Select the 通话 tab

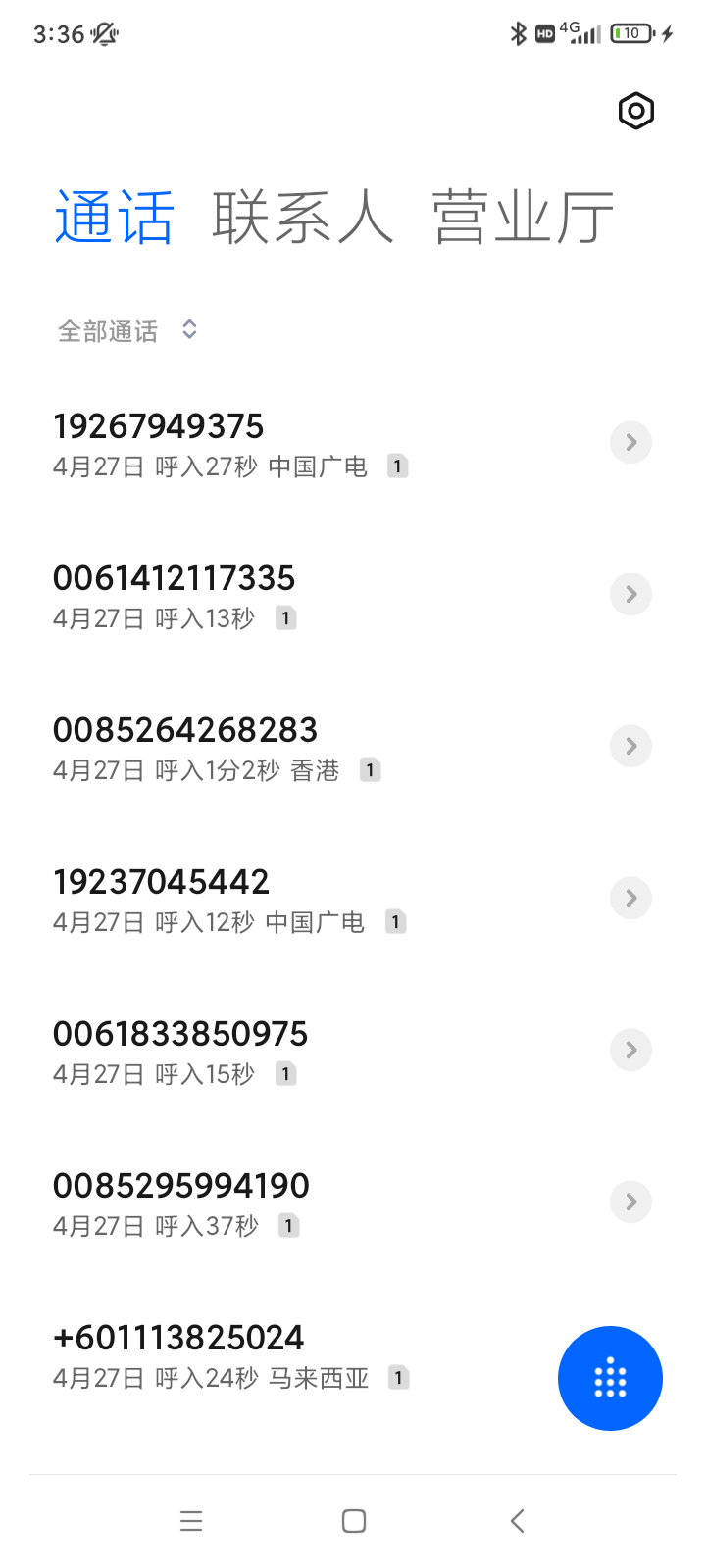114,218
